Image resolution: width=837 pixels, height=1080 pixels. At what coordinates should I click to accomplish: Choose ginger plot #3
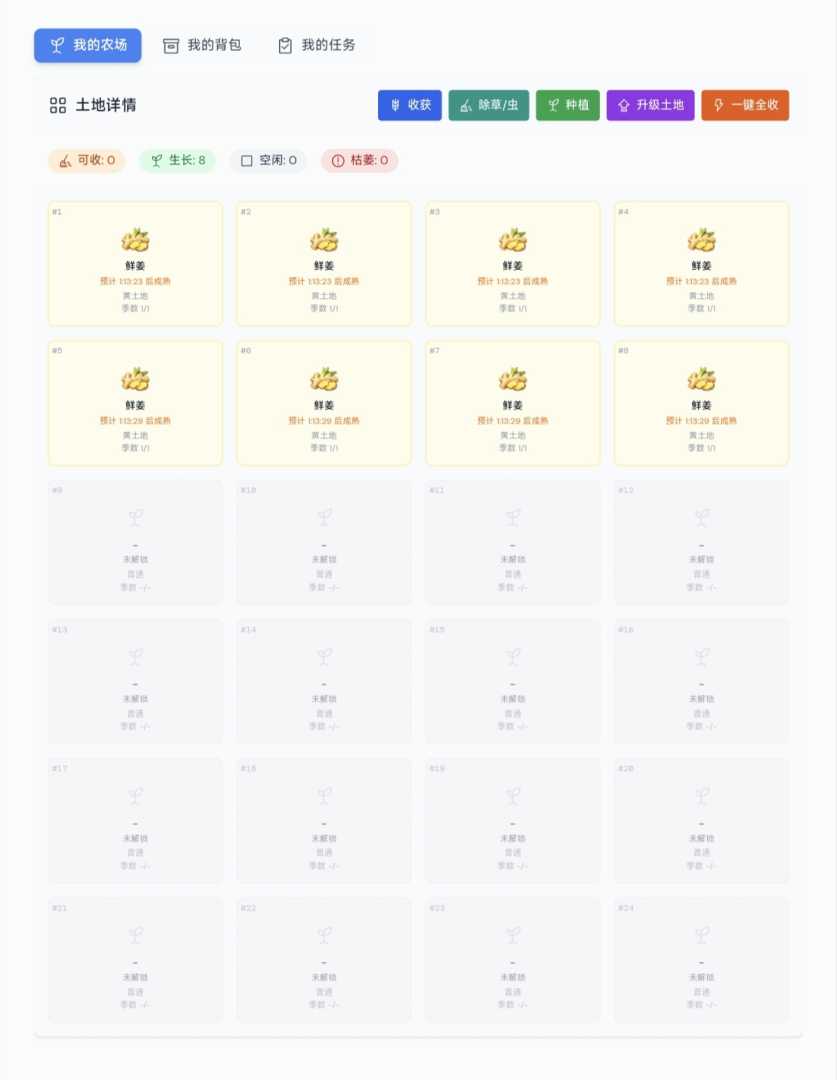[x=513, y=264]
